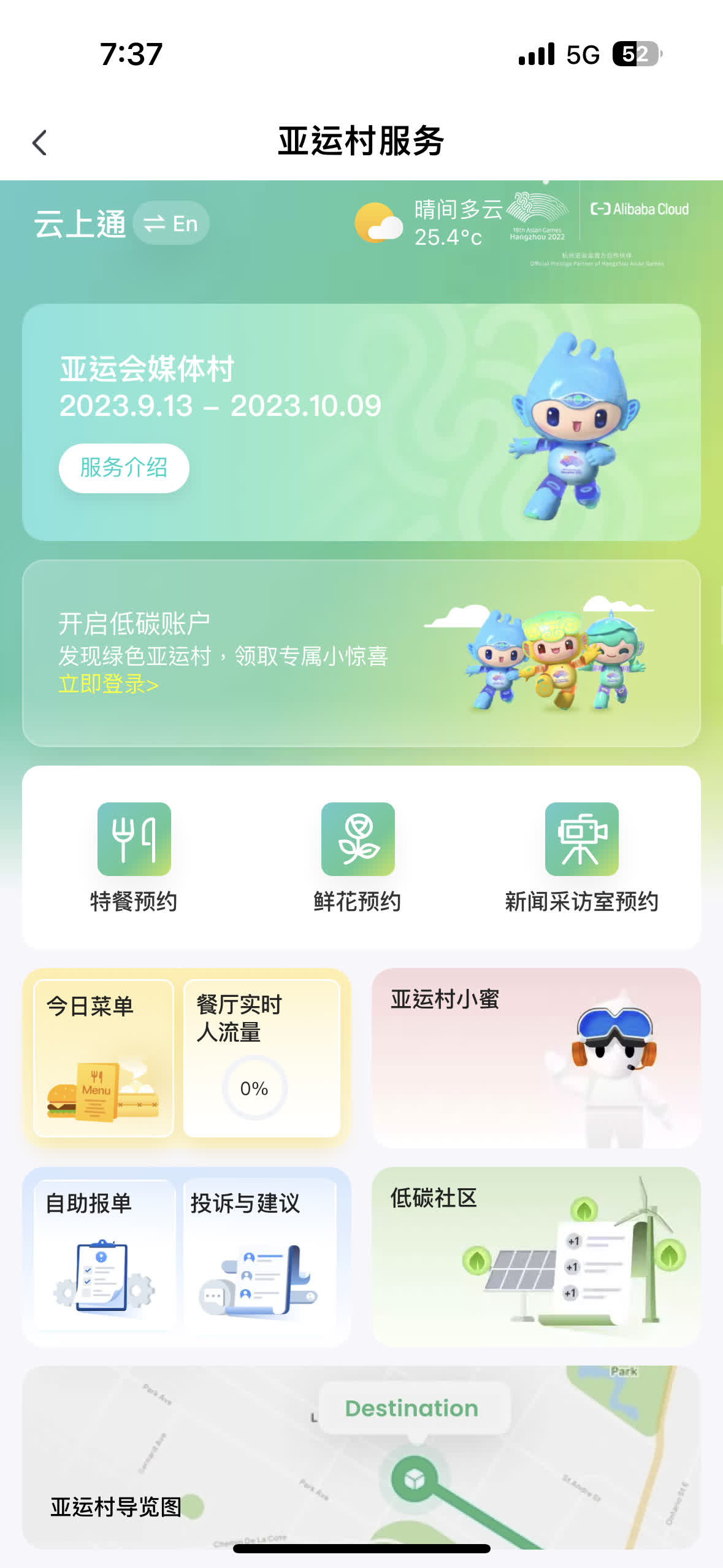View 今日菜单 card
The height and width of the screenshot is (1568, 723).
coord(104,1058)
